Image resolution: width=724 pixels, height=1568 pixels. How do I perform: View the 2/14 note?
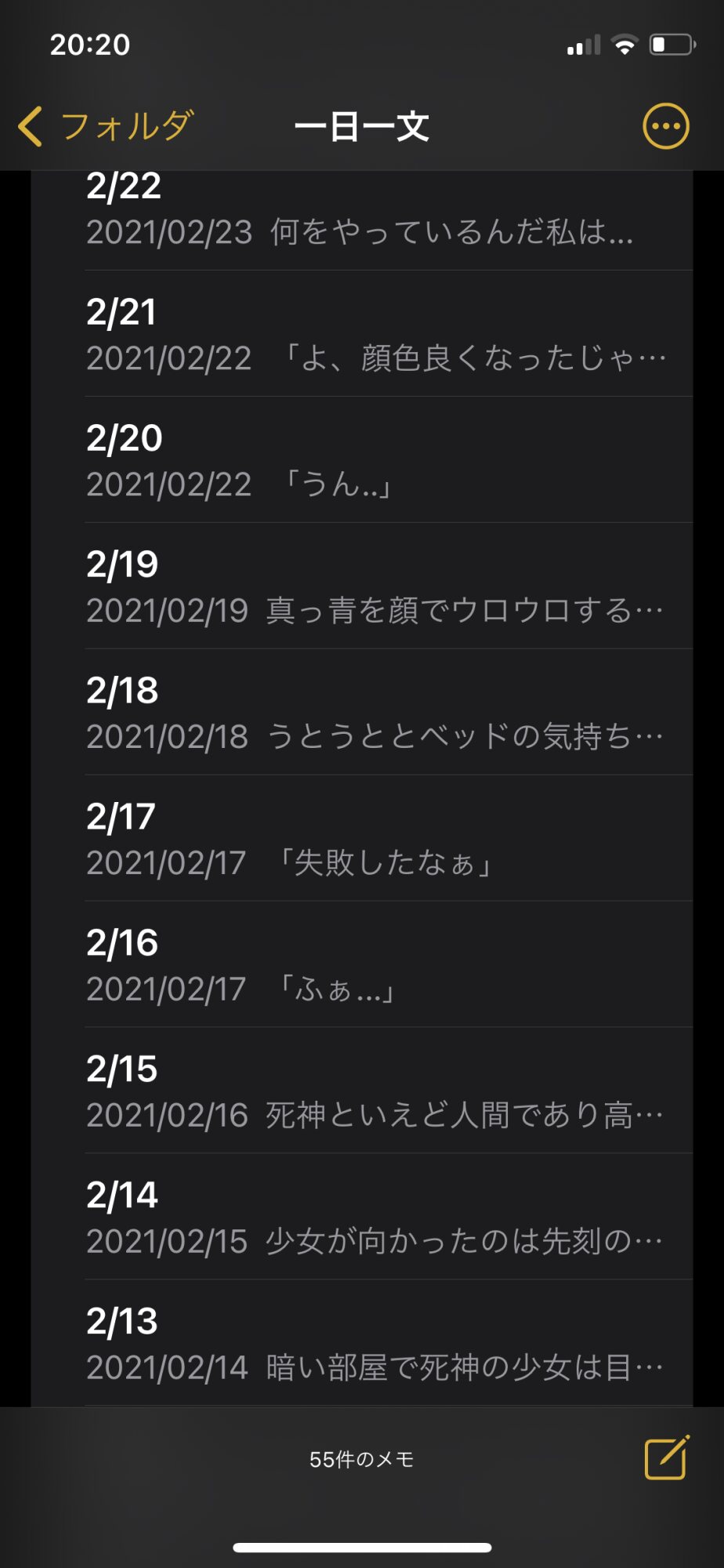(x=362, y=1218)
